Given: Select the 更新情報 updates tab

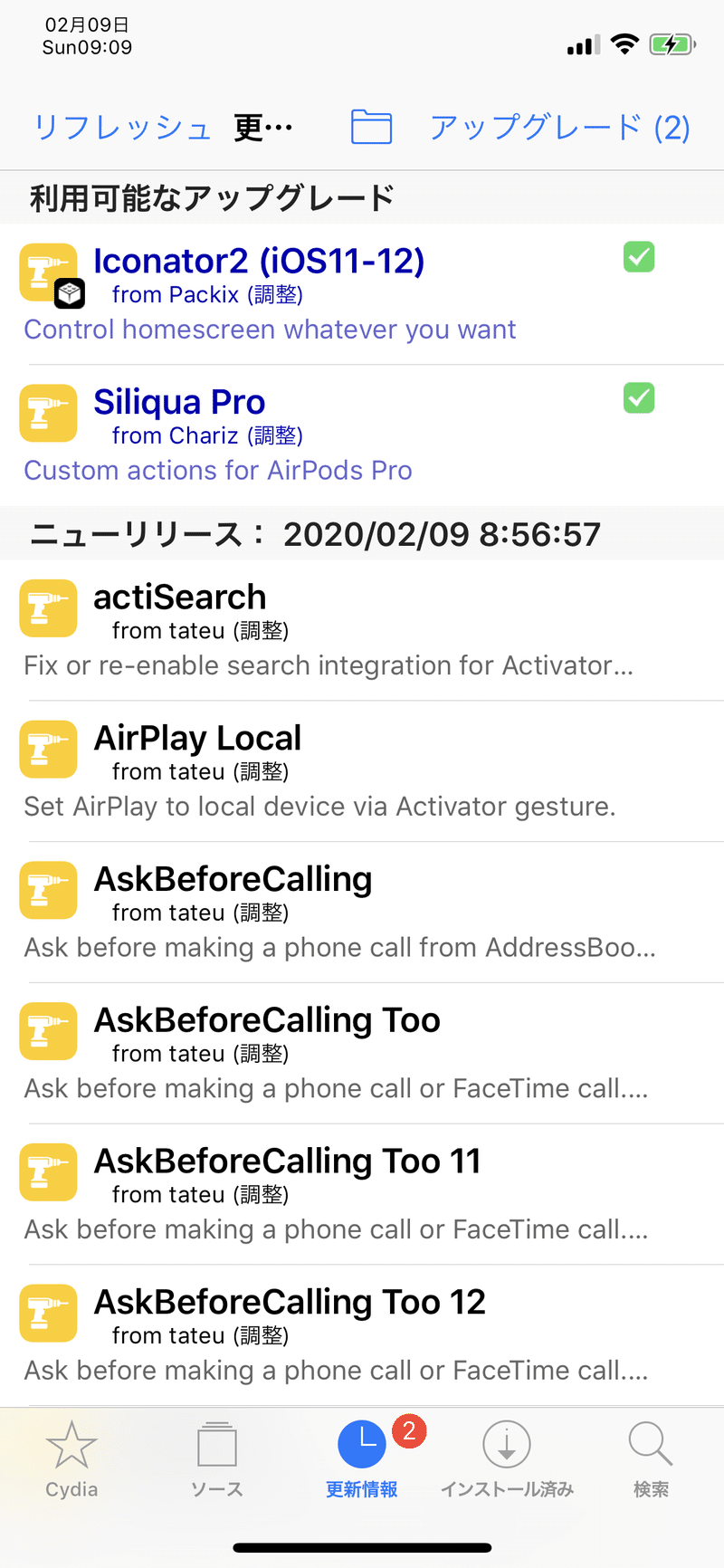Looking at the screenshot, I should (362, 1459).
